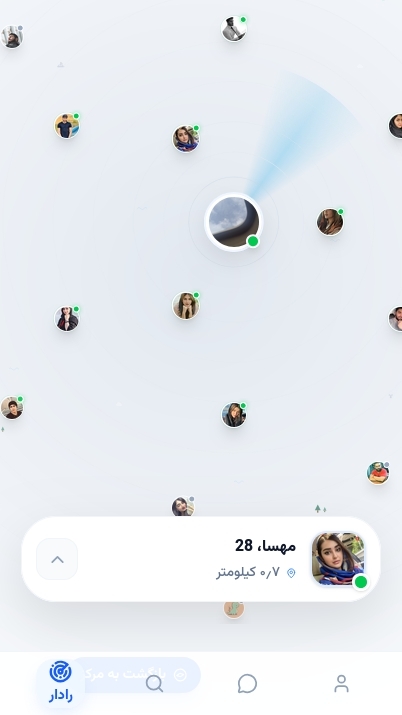
Task: Open the chats tab
Action: tap(247, 684)
